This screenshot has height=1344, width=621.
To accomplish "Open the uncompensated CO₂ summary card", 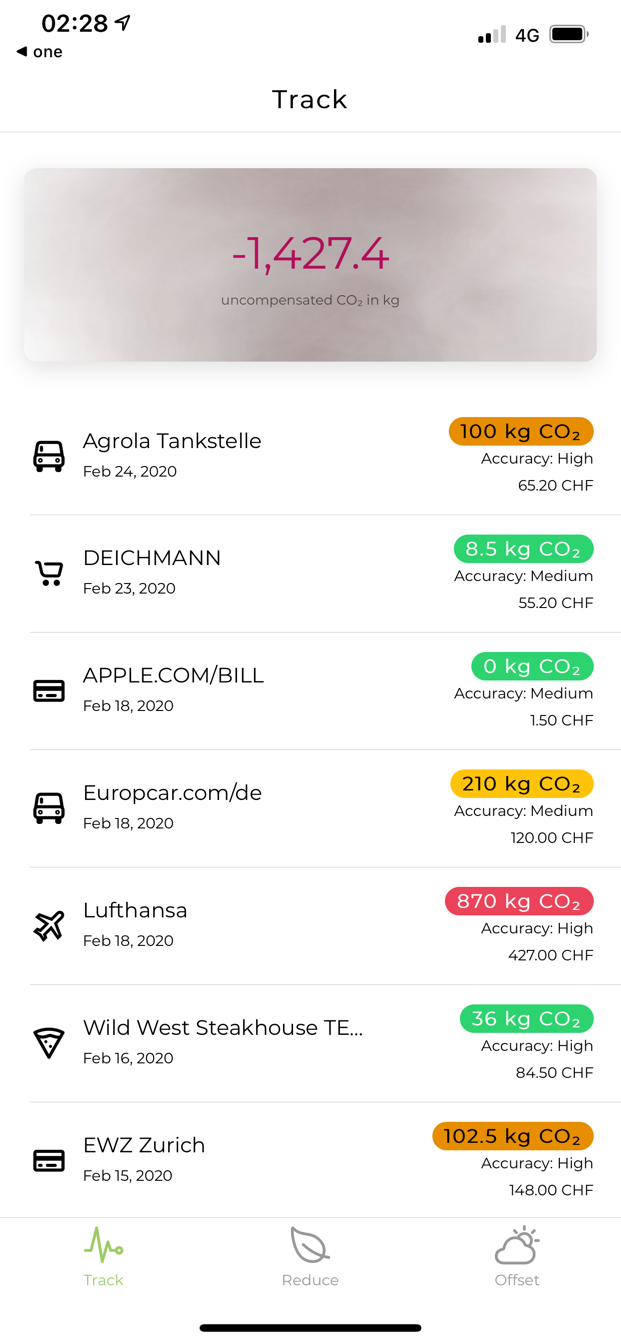I will tap(310, 265).
